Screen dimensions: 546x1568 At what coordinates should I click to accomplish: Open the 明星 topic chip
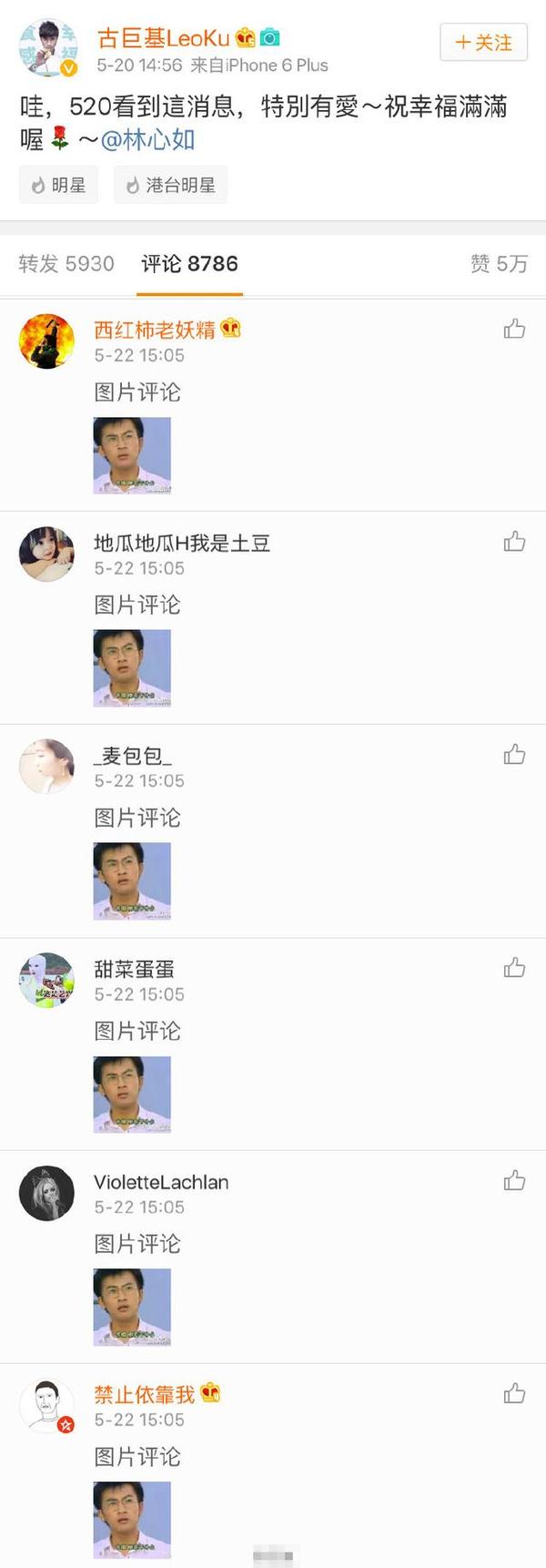tap(58, 185)
